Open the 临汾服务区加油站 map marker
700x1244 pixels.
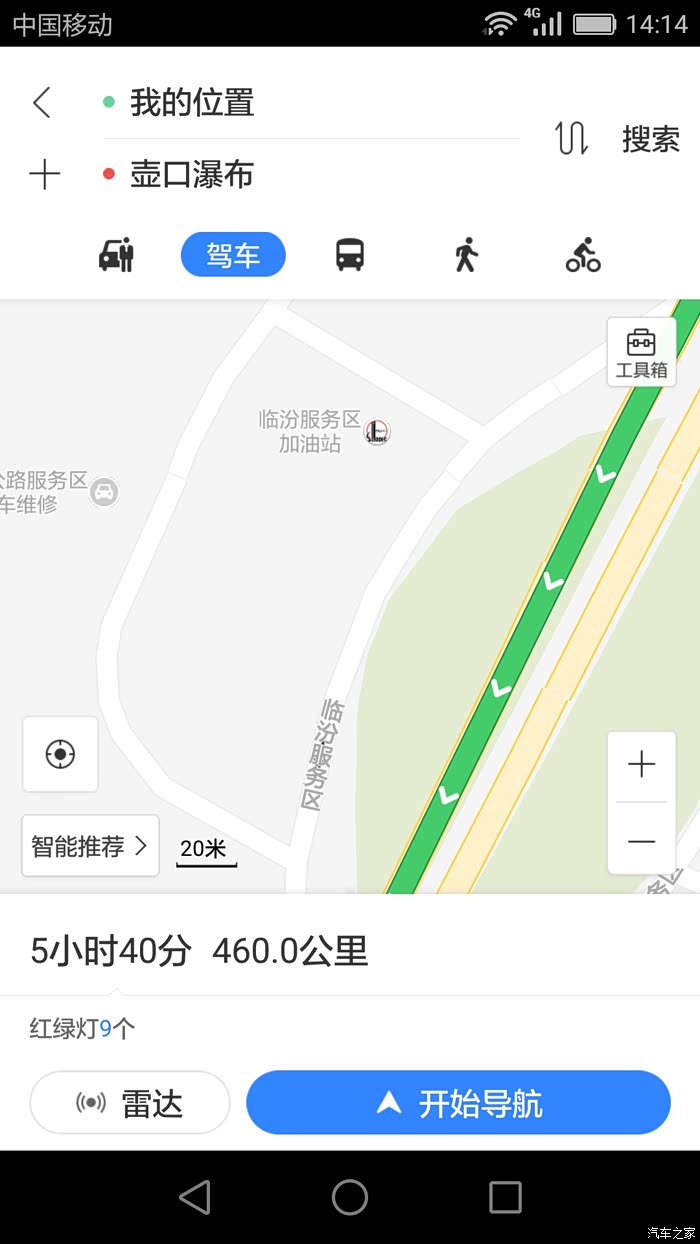pyautogui.click(x=377, y=431)
